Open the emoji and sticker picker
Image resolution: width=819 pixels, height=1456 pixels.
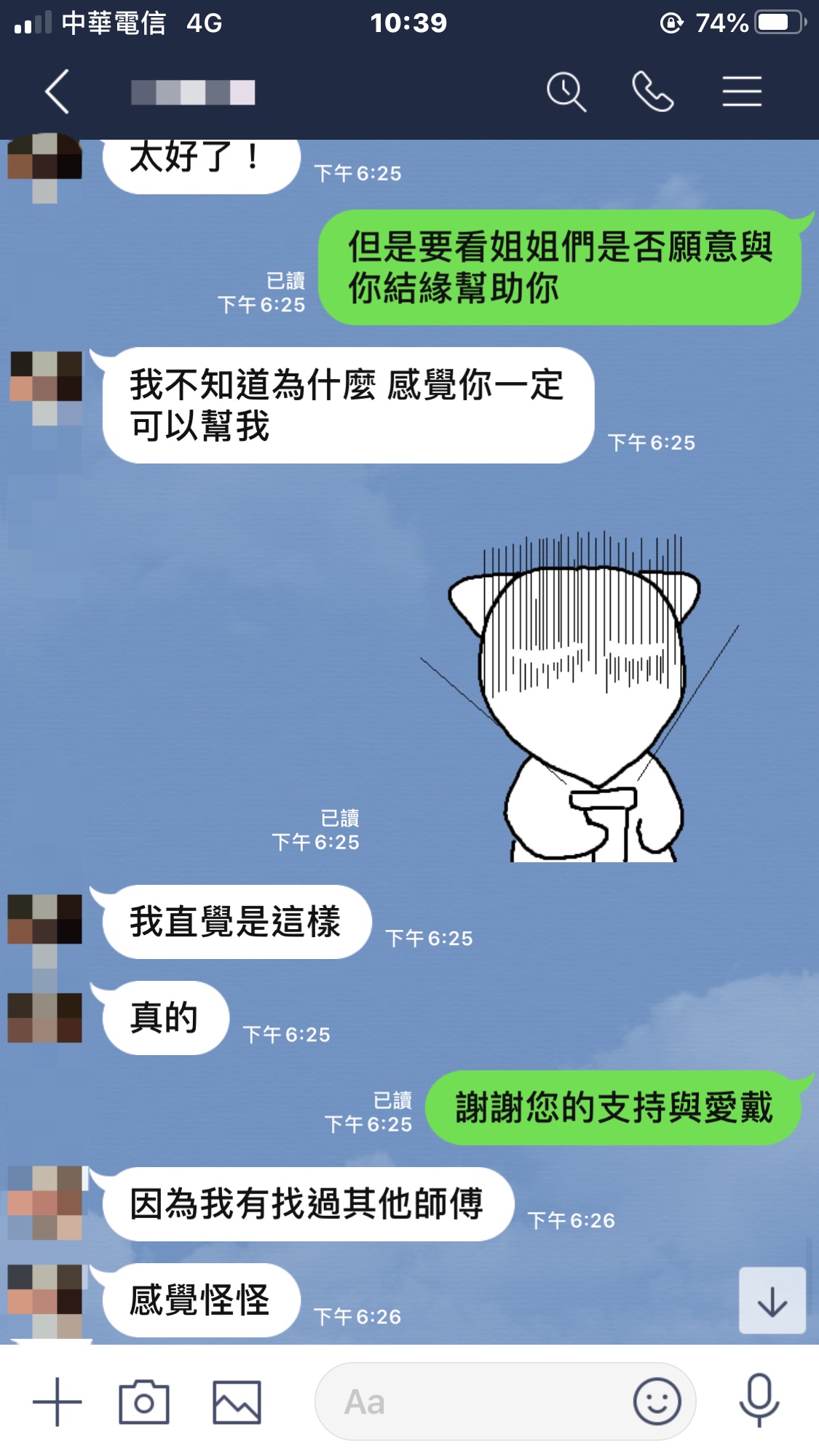tap(657, 1401)
